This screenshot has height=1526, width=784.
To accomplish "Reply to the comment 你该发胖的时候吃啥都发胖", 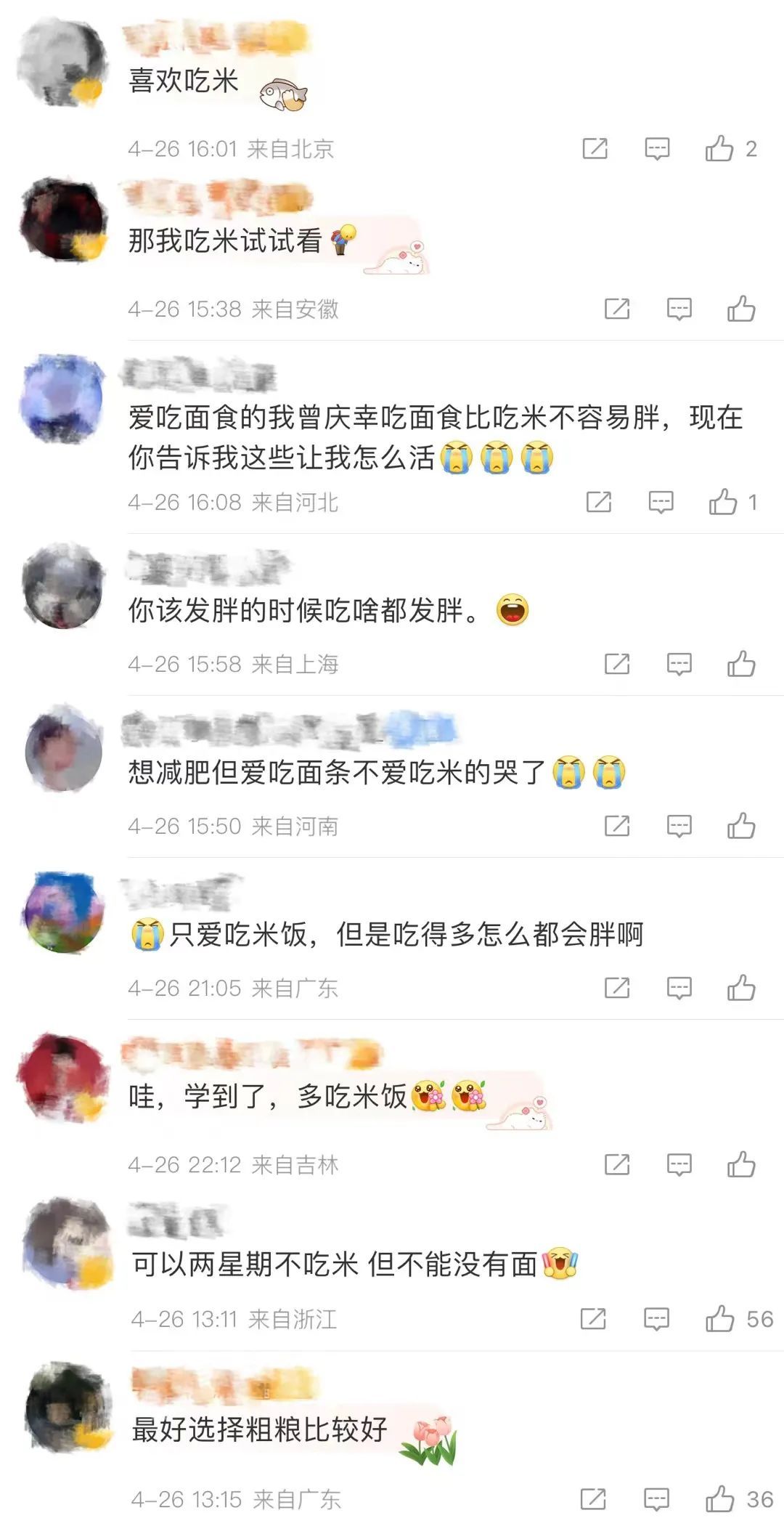I will 679,664.
